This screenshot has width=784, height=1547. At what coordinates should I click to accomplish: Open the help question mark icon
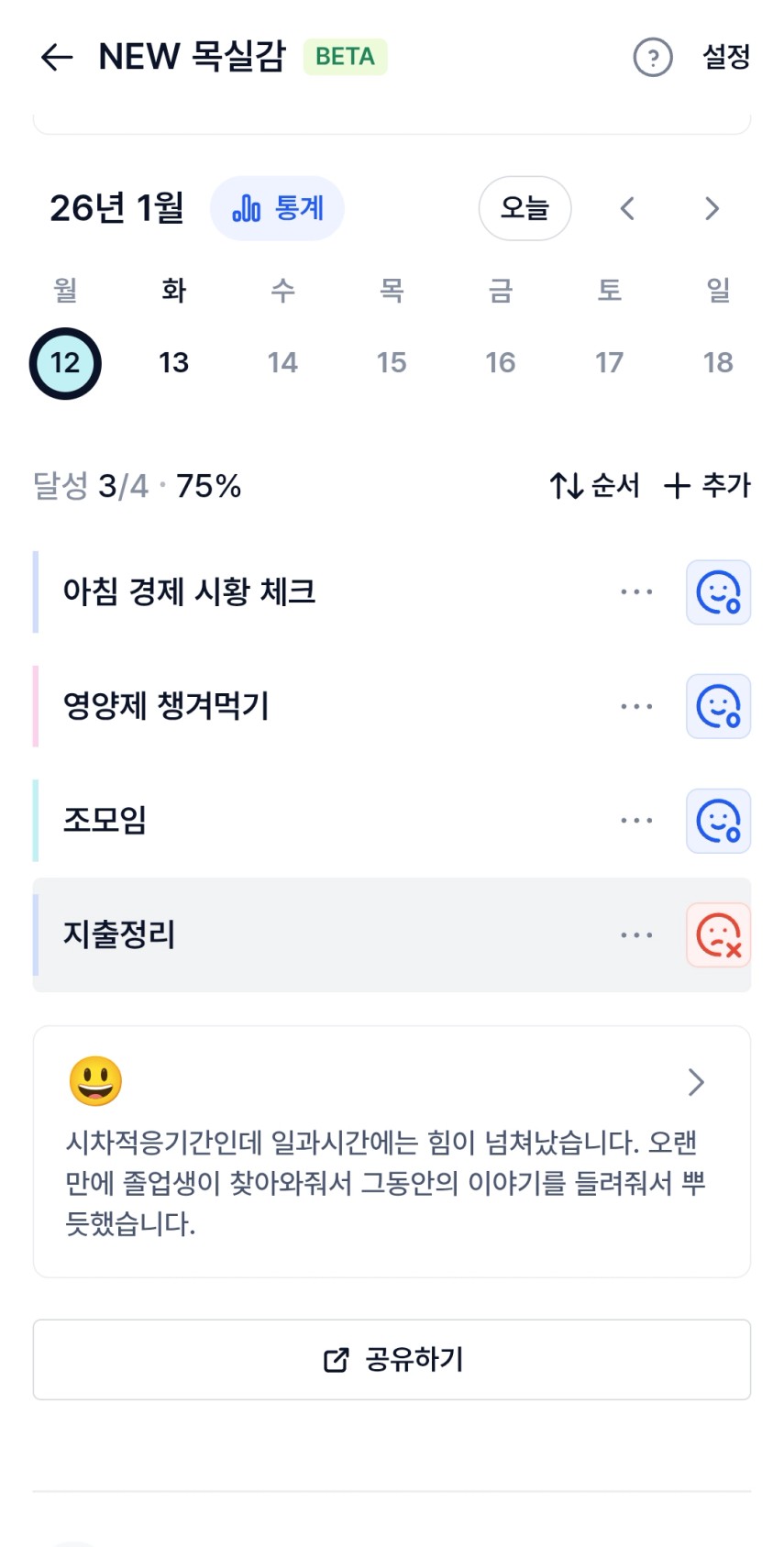[x=653, y=57]
